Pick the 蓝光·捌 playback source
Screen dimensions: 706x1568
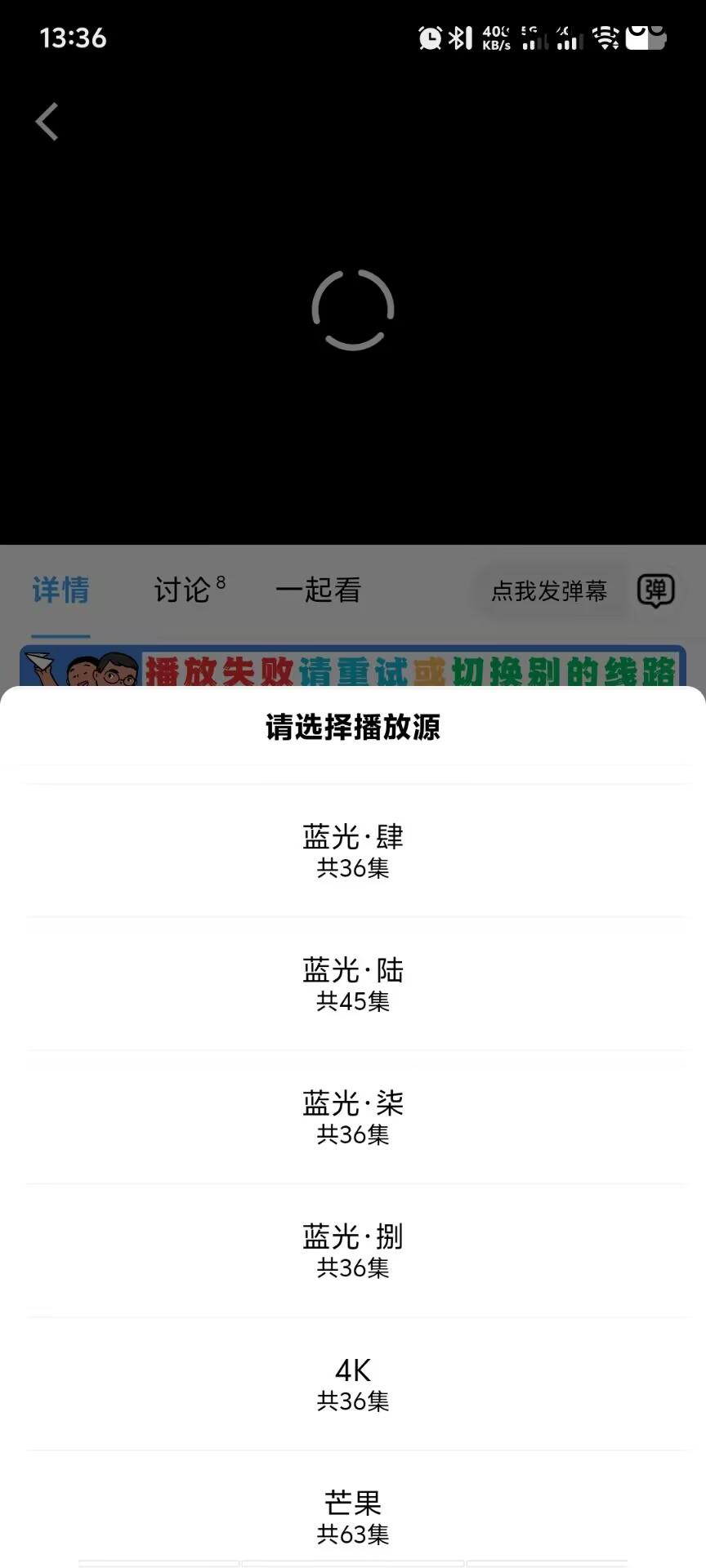(353, 1249)
